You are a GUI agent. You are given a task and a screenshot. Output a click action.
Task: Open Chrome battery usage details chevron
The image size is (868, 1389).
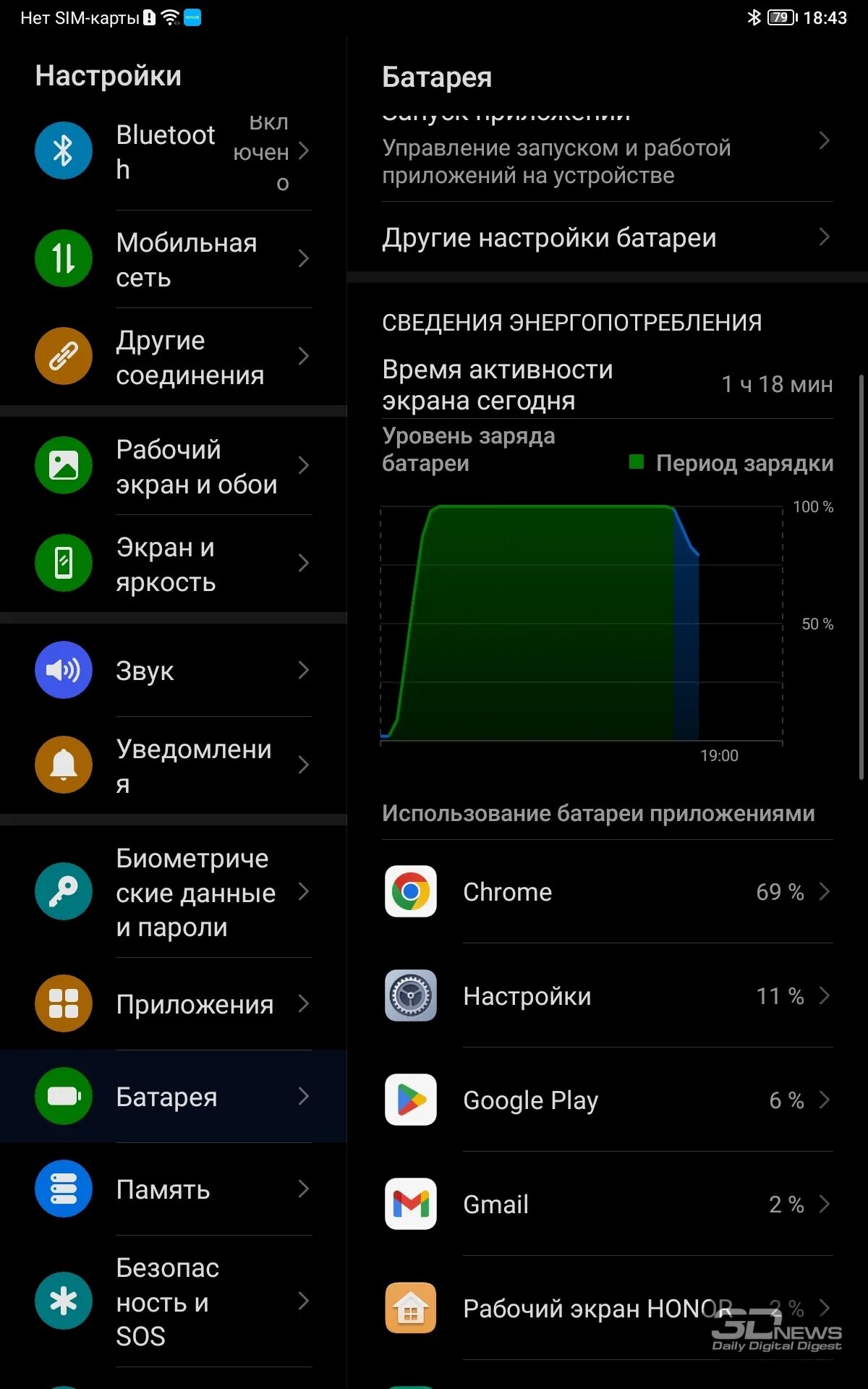pos(826,892)
